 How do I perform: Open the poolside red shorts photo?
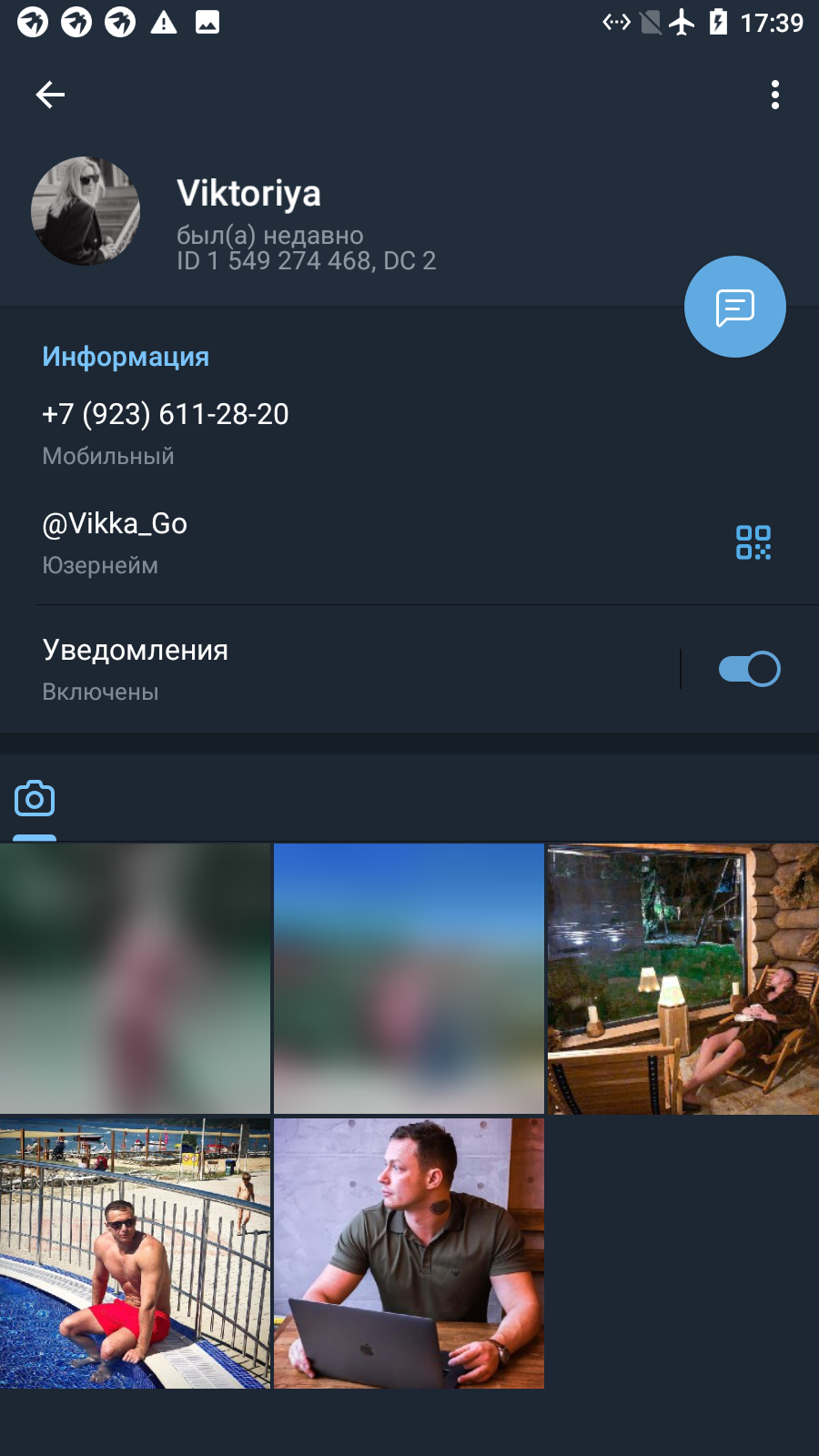pos(135,1253)
